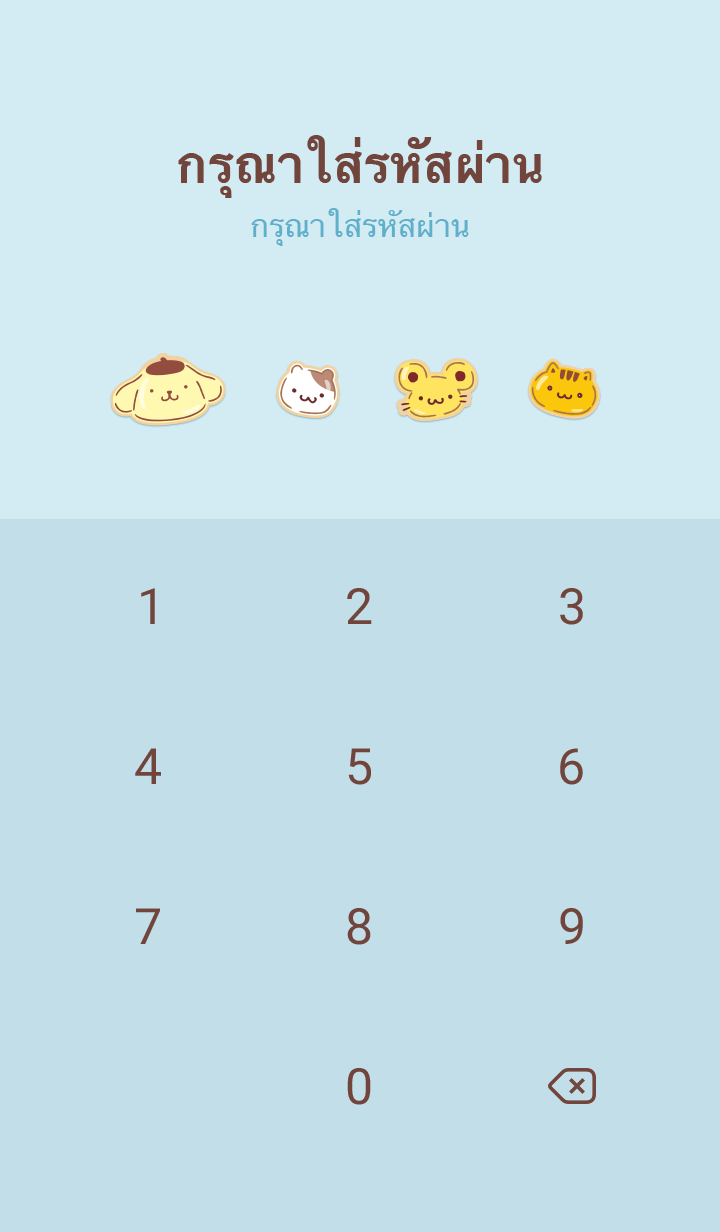720x1232 pixels.
Task: Tap number 8 on the keypad
Action: pos(359,927)
